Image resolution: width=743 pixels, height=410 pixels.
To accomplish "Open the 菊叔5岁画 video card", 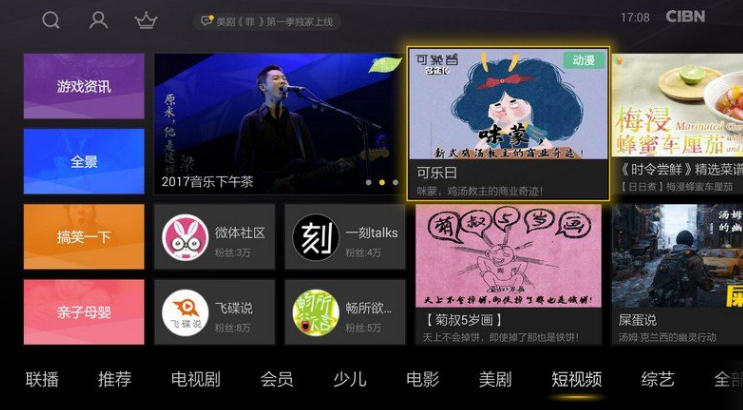I will (508, 274).
